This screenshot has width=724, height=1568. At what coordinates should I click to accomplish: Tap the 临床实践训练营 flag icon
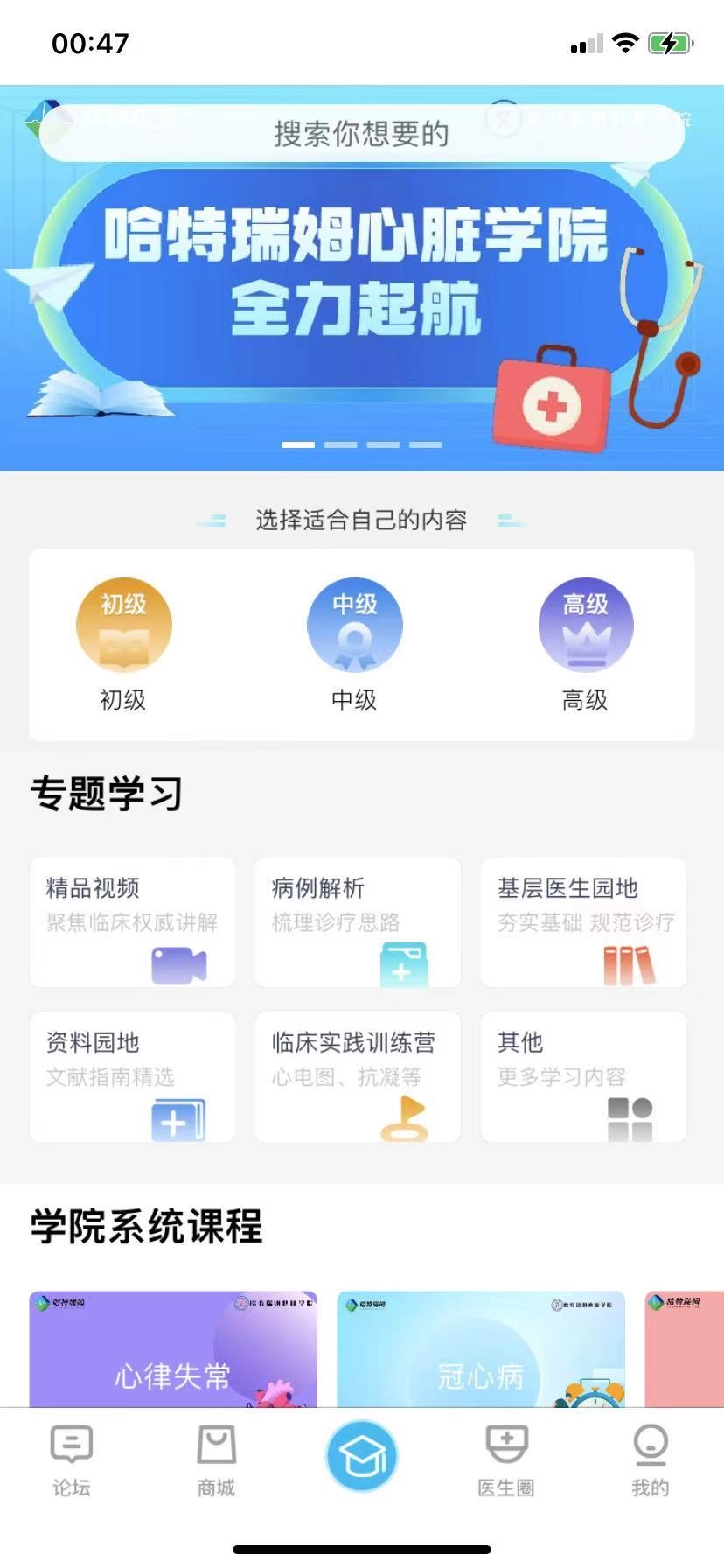coord(402,1116)
